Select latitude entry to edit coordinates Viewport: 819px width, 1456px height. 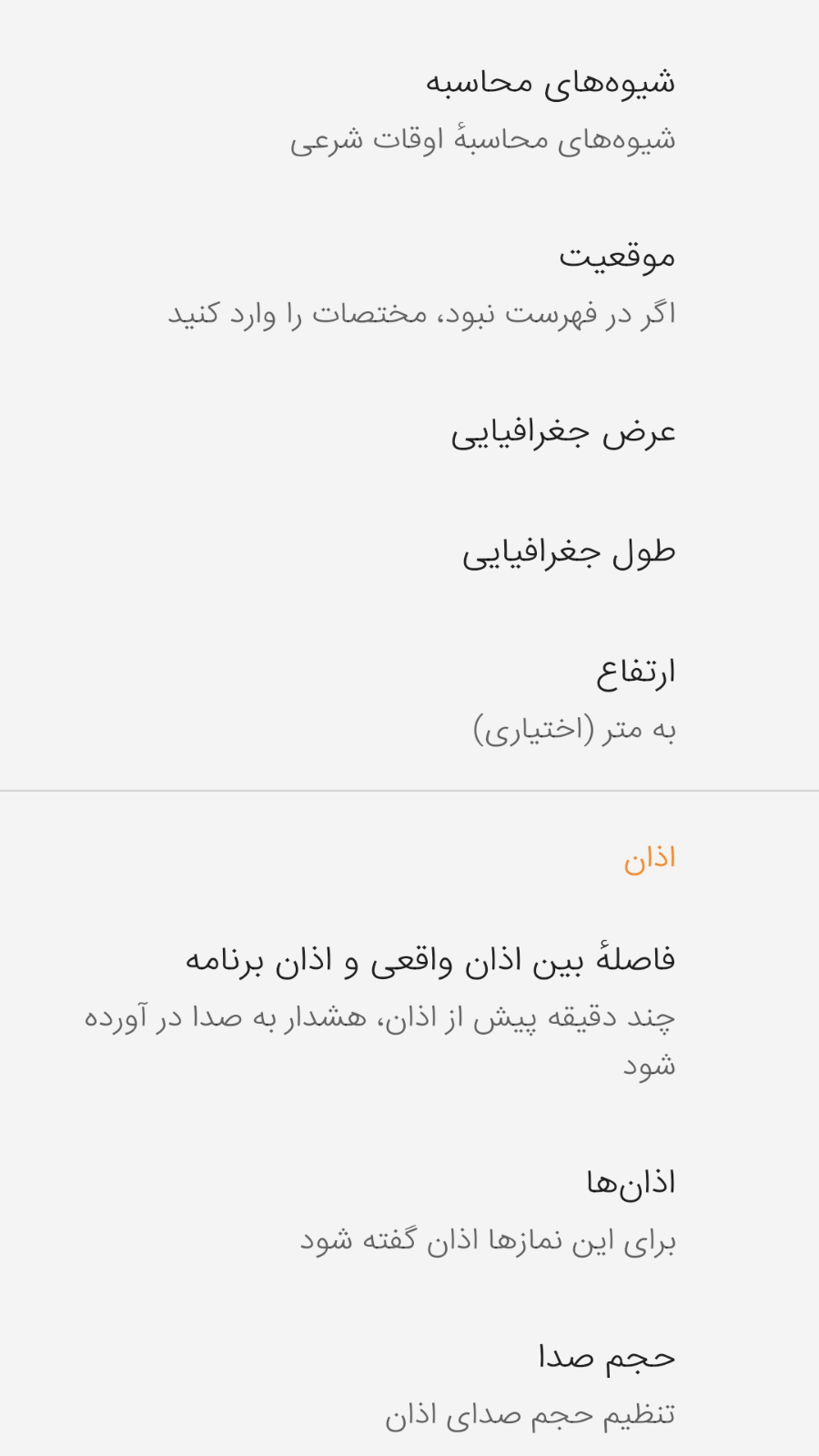point(564,432)
